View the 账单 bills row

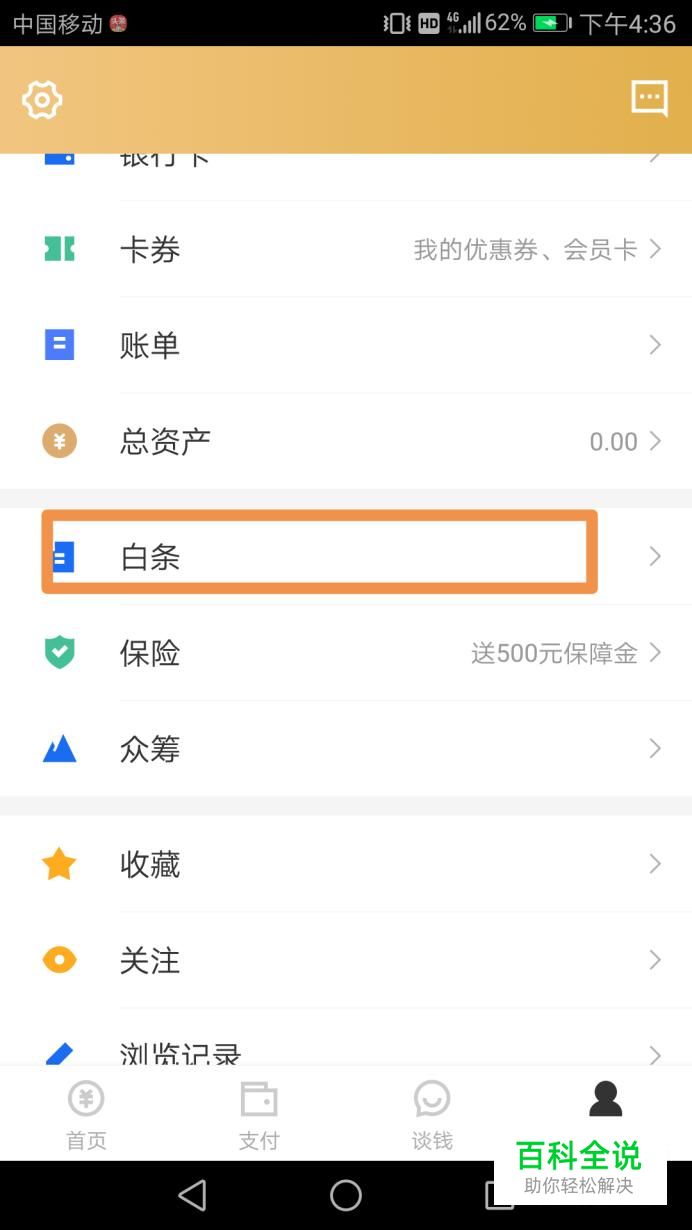click(346, 345)
